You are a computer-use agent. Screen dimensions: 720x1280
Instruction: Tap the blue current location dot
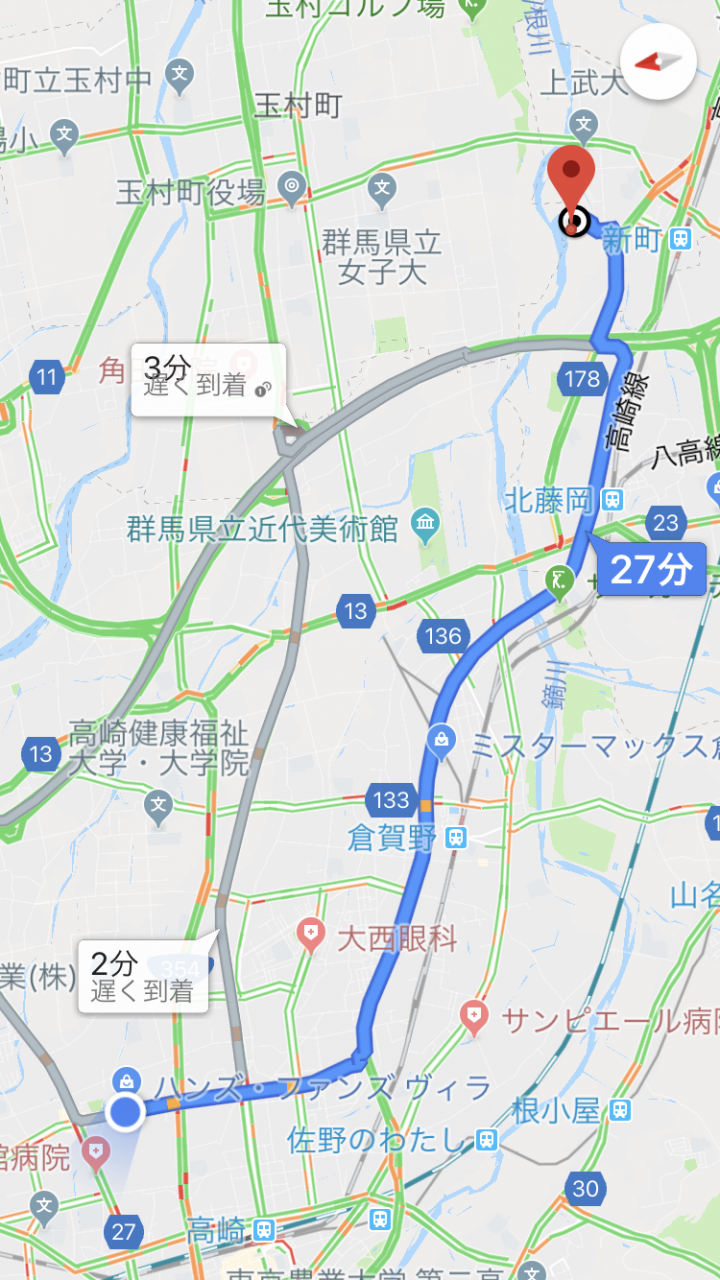[x=125, y=1111]
